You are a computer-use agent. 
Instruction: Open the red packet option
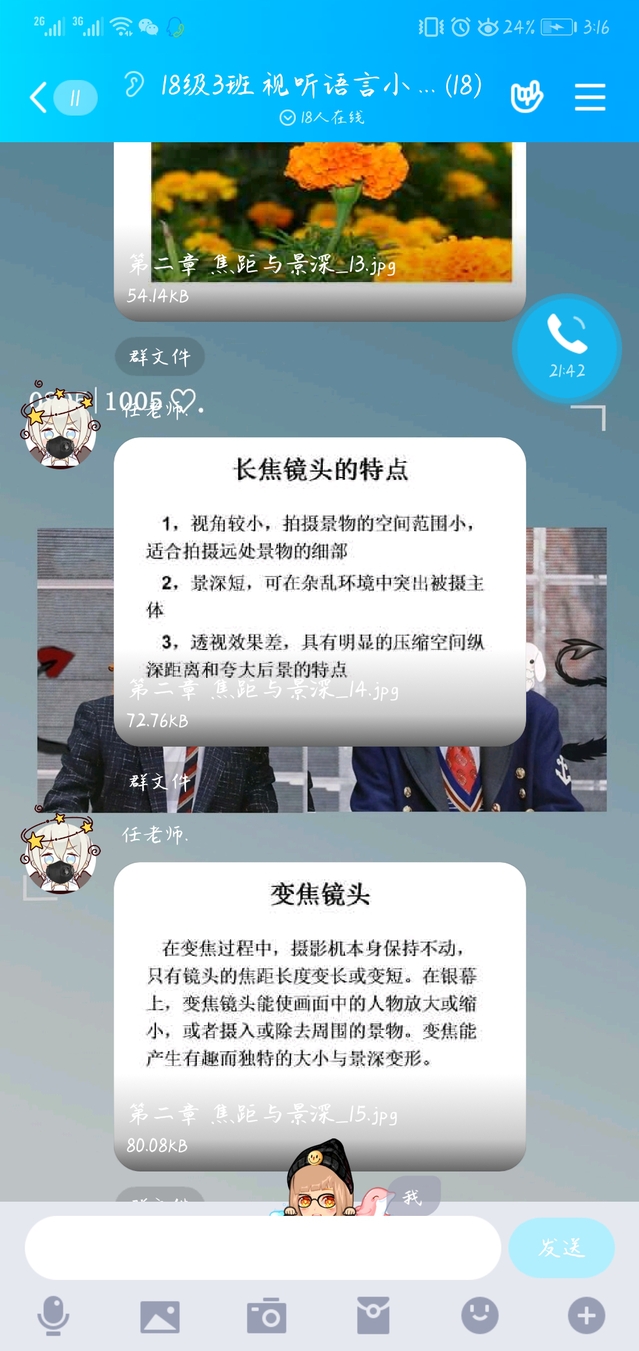[x=373, y=1316]
